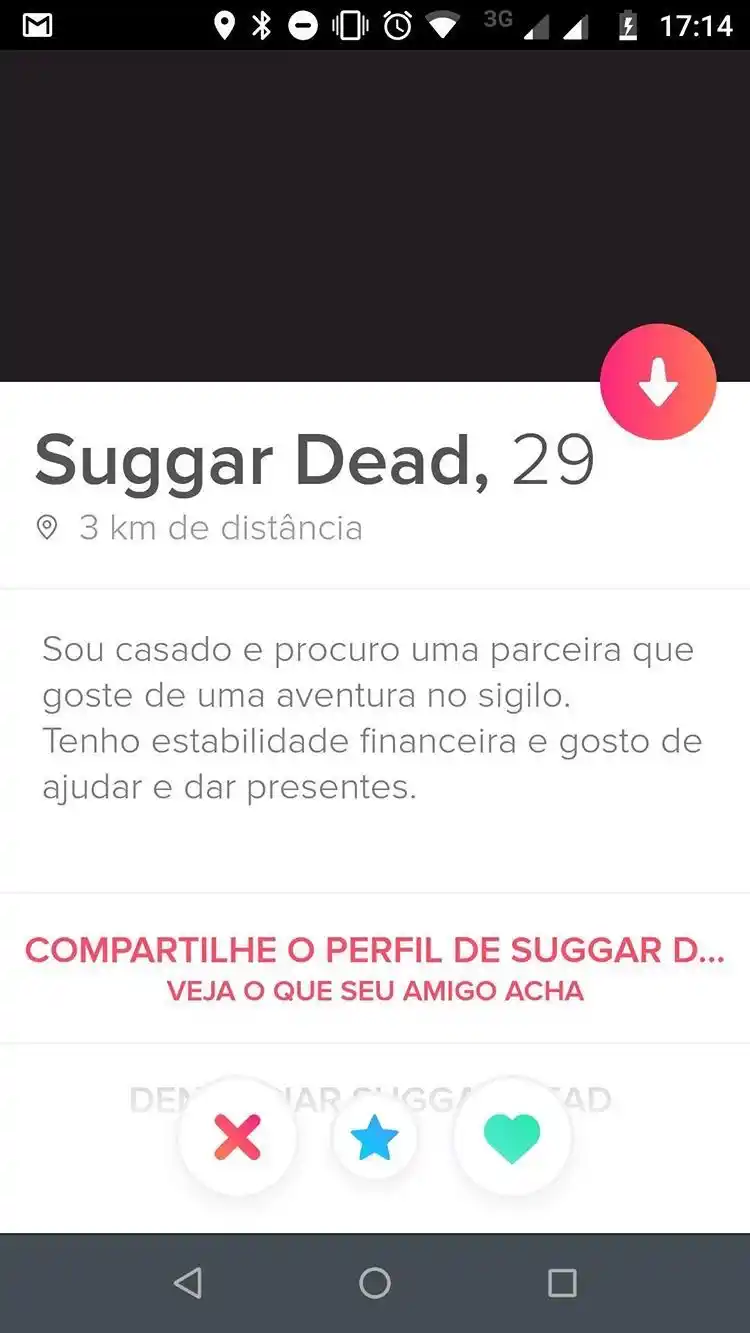Open the profile photo area
Image resolution: width=750 pixels, height=1333 pixels.
(300, 215)
